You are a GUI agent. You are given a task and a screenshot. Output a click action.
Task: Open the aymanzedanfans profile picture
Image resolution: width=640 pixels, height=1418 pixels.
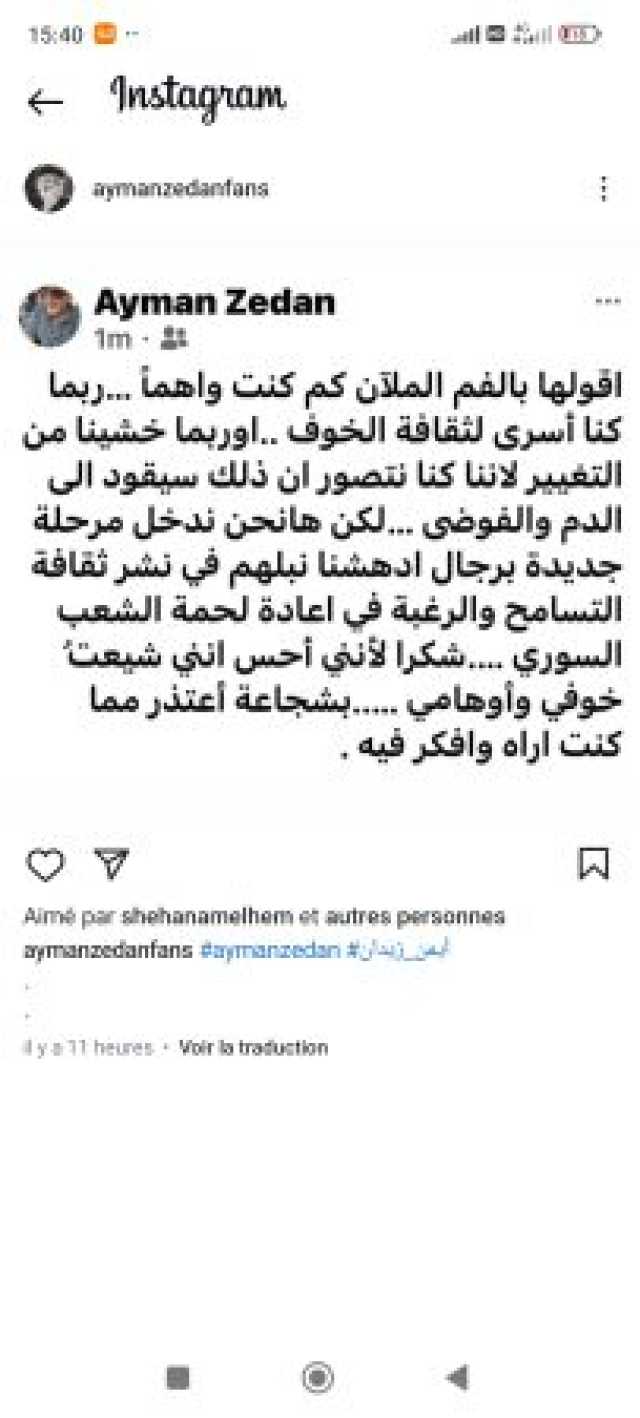tap(48, 188)
